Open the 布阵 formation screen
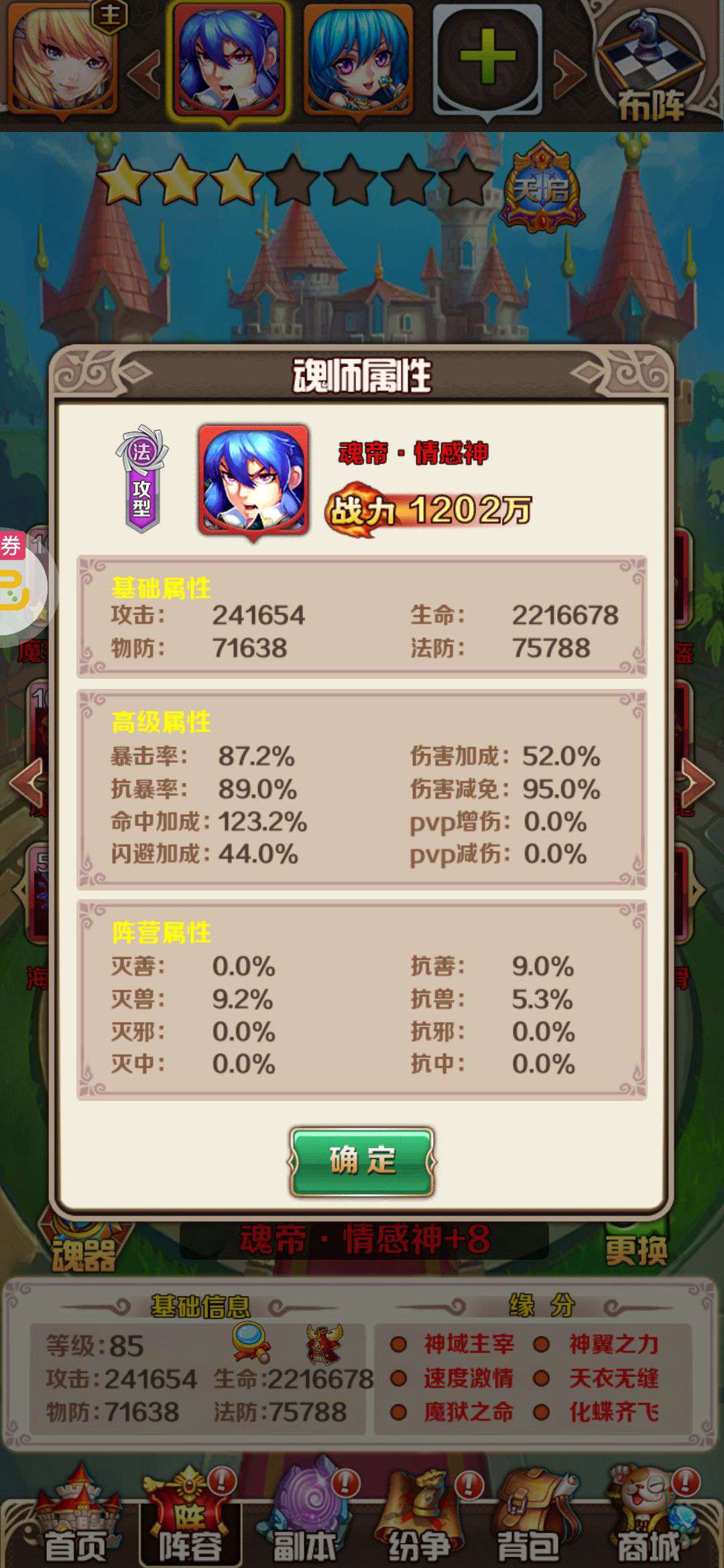This screenshot has width=724, height=1568. click(649, 67)
